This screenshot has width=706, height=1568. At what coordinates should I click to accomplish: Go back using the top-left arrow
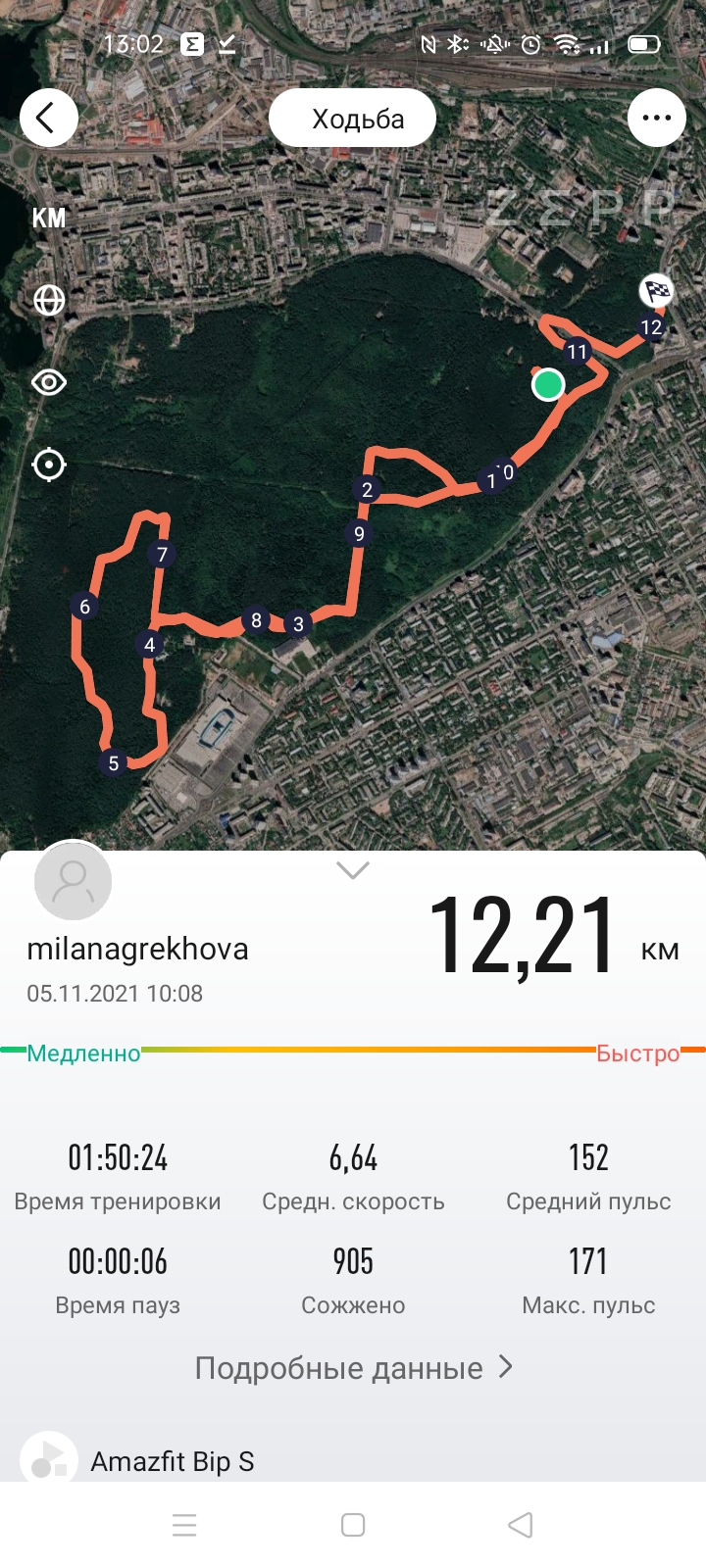48,119
